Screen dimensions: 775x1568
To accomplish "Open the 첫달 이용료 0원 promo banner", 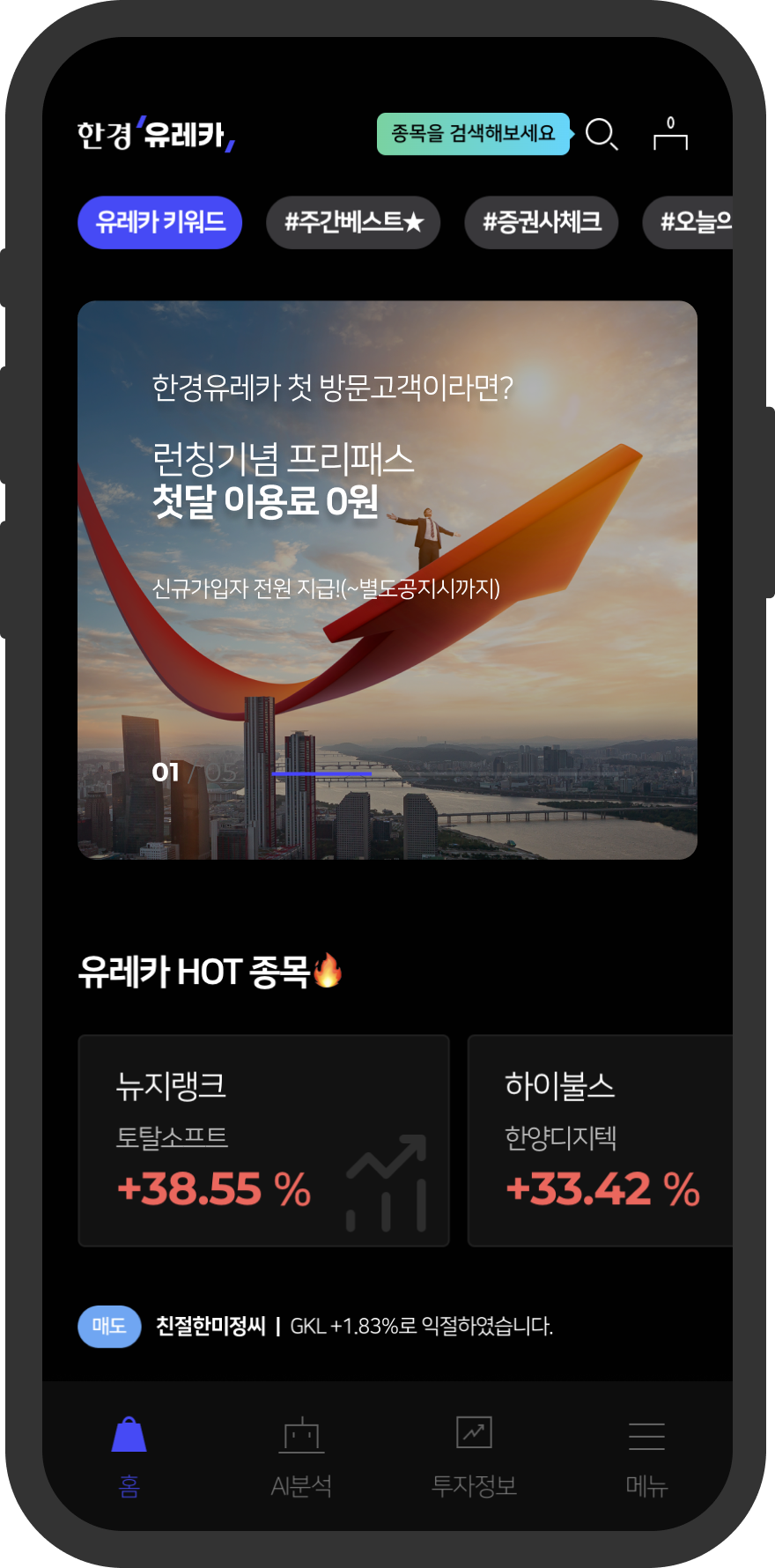I will click(387, 580).
